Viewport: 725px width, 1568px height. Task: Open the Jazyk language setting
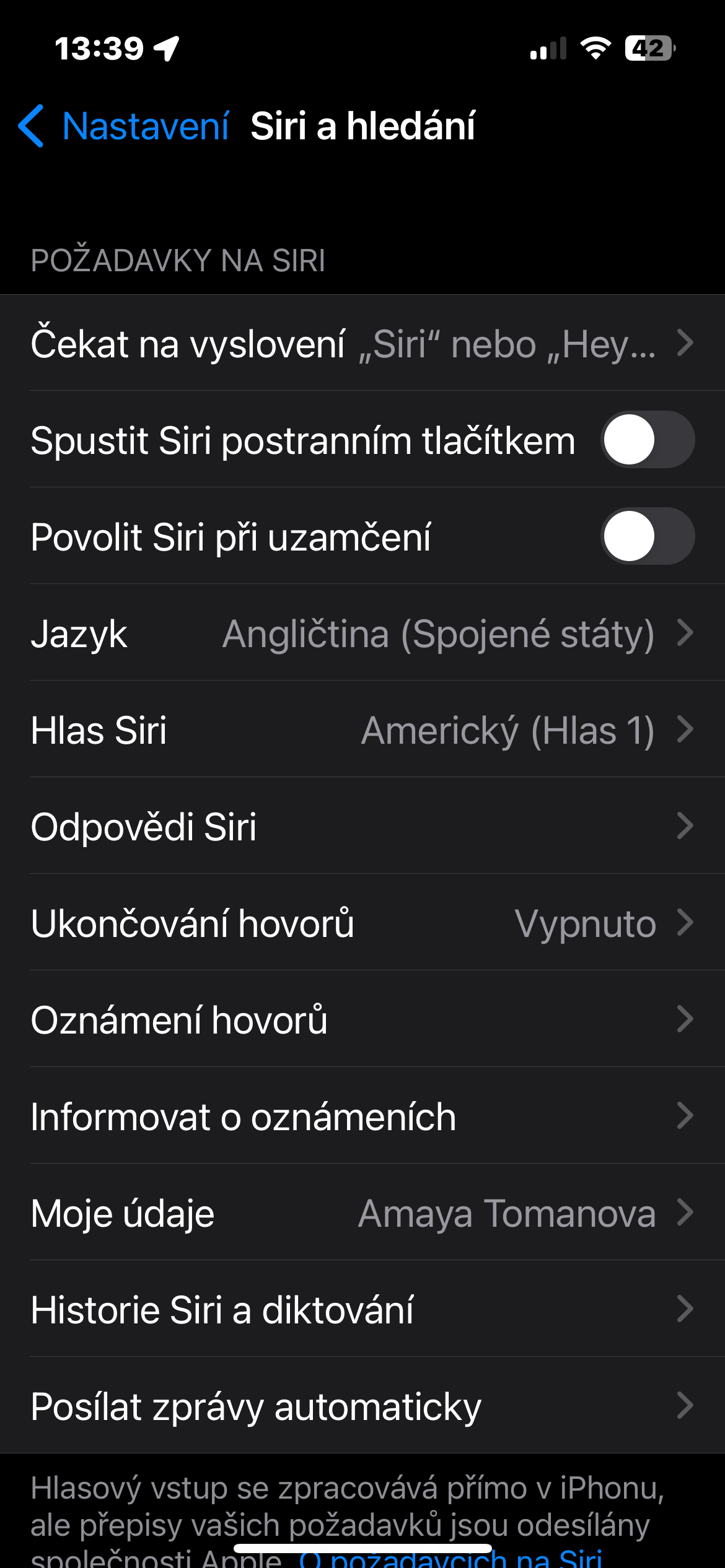pyautogui.click(x=362, y=633)
